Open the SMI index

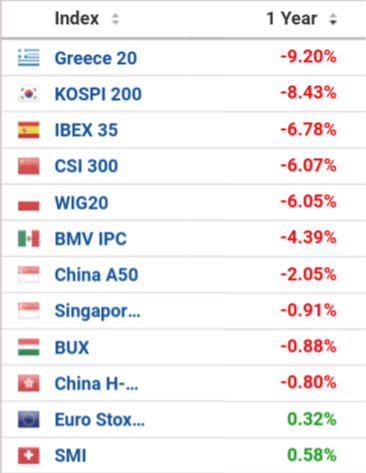coord(70,456)
